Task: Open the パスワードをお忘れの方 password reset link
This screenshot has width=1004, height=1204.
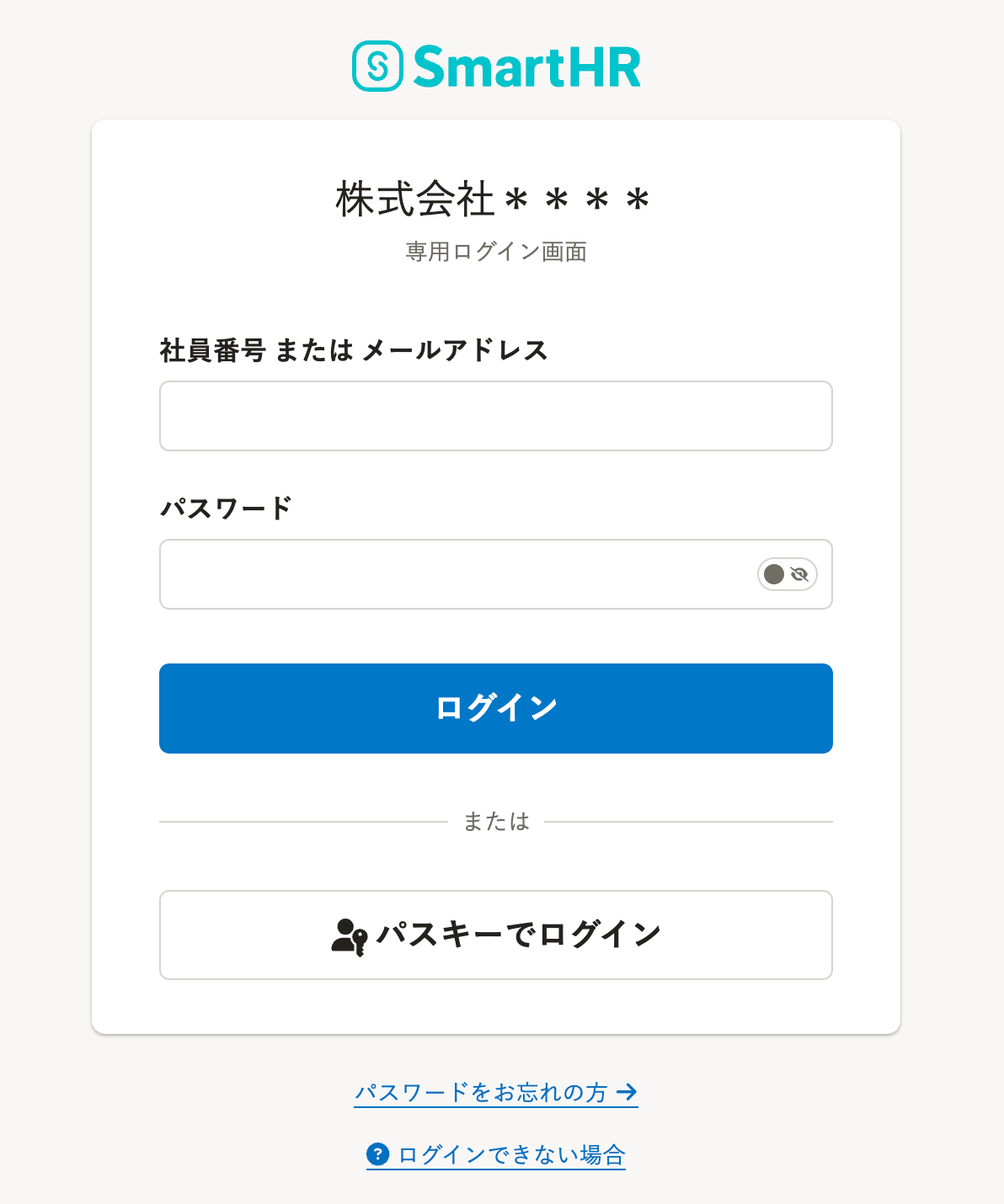Action: click(x=484, y=1092)
